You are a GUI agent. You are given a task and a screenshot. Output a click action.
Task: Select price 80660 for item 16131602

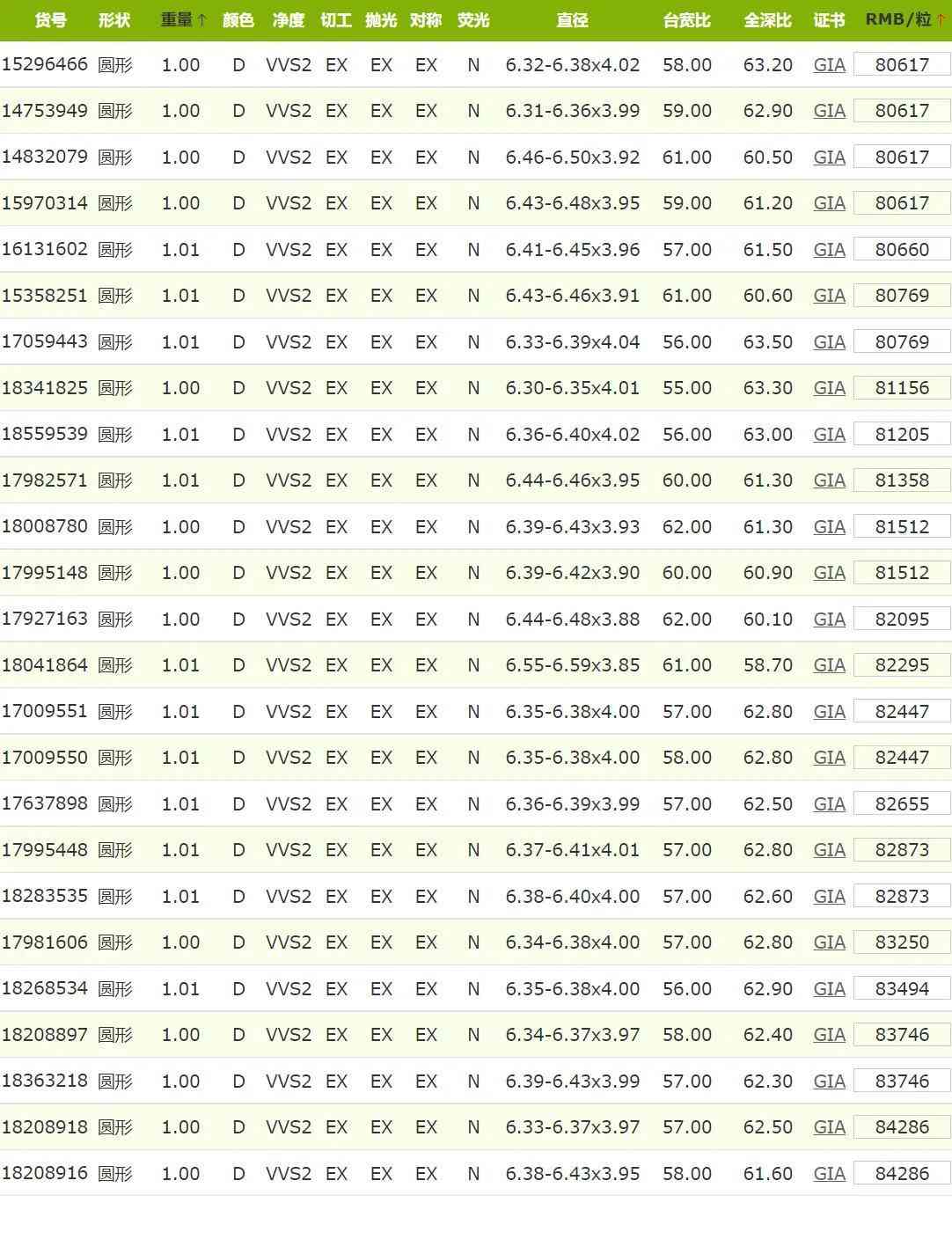point(902,250)
